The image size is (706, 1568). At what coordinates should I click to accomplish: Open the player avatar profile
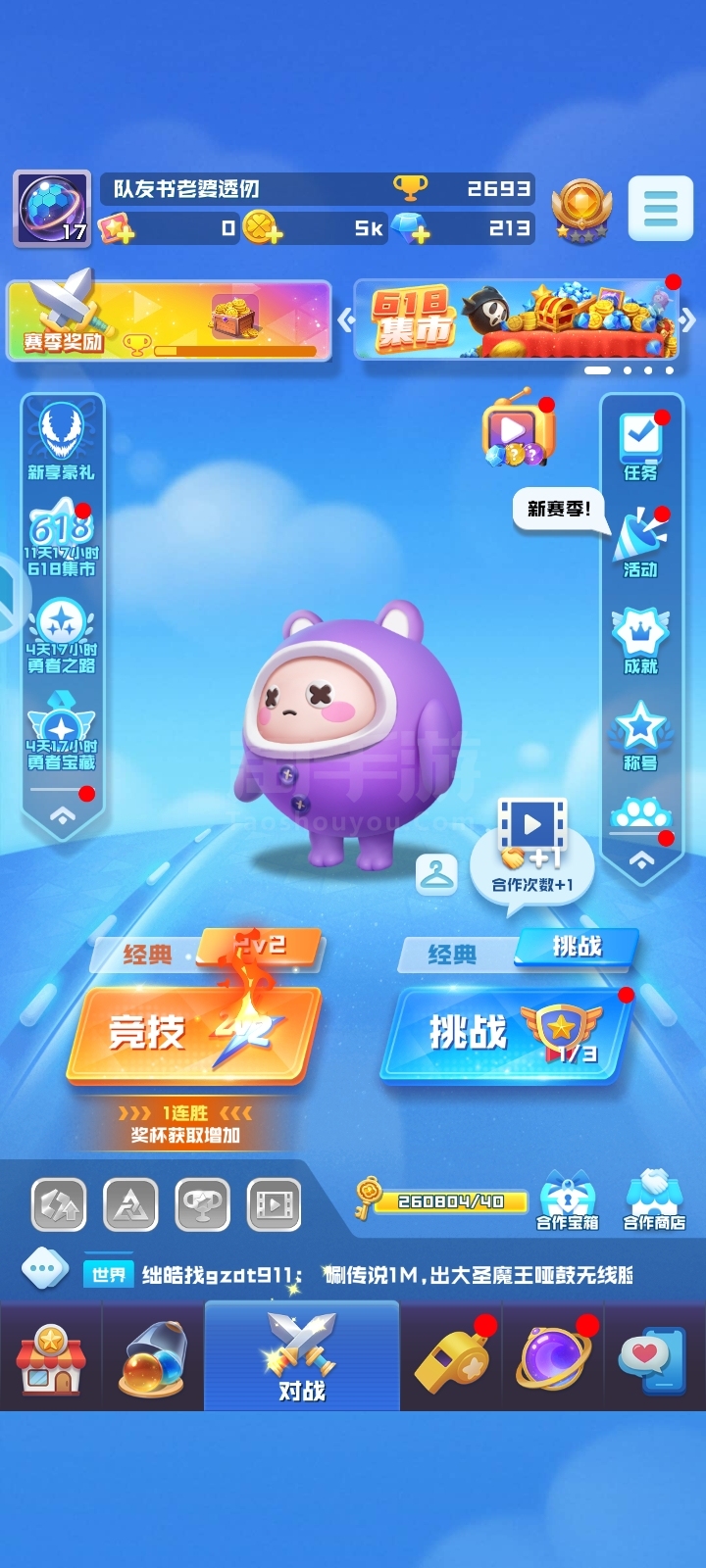(x=52, y=209)
